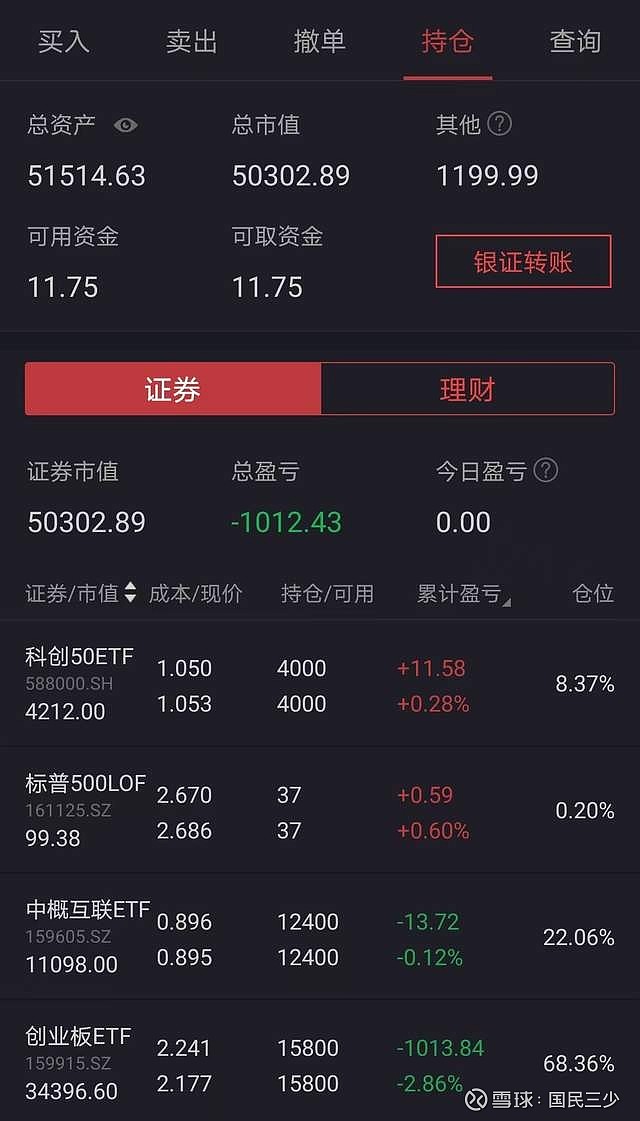Select the 证券 segment

coord(173,389)
